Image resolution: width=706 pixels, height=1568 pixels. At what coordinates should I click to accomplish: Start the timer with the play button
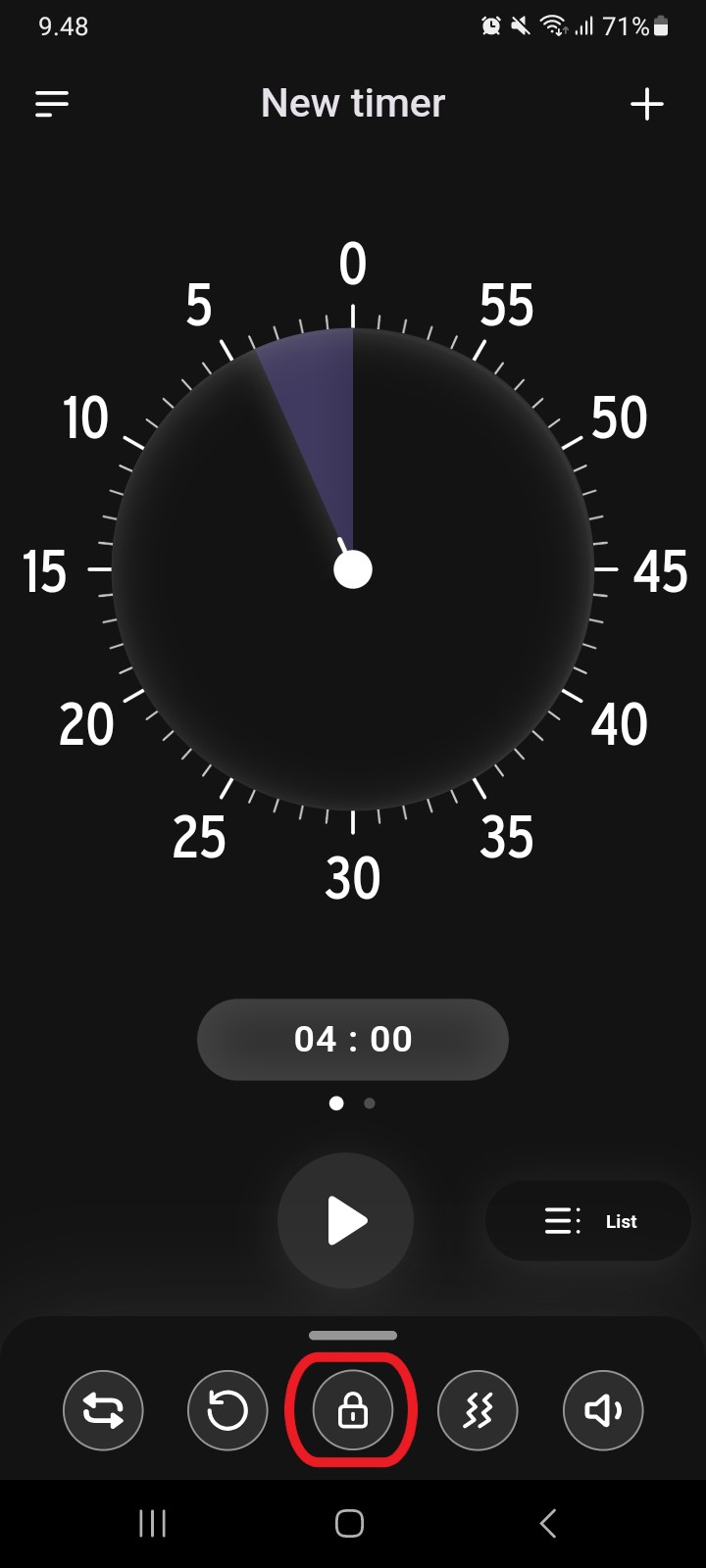click(345, 1221)
